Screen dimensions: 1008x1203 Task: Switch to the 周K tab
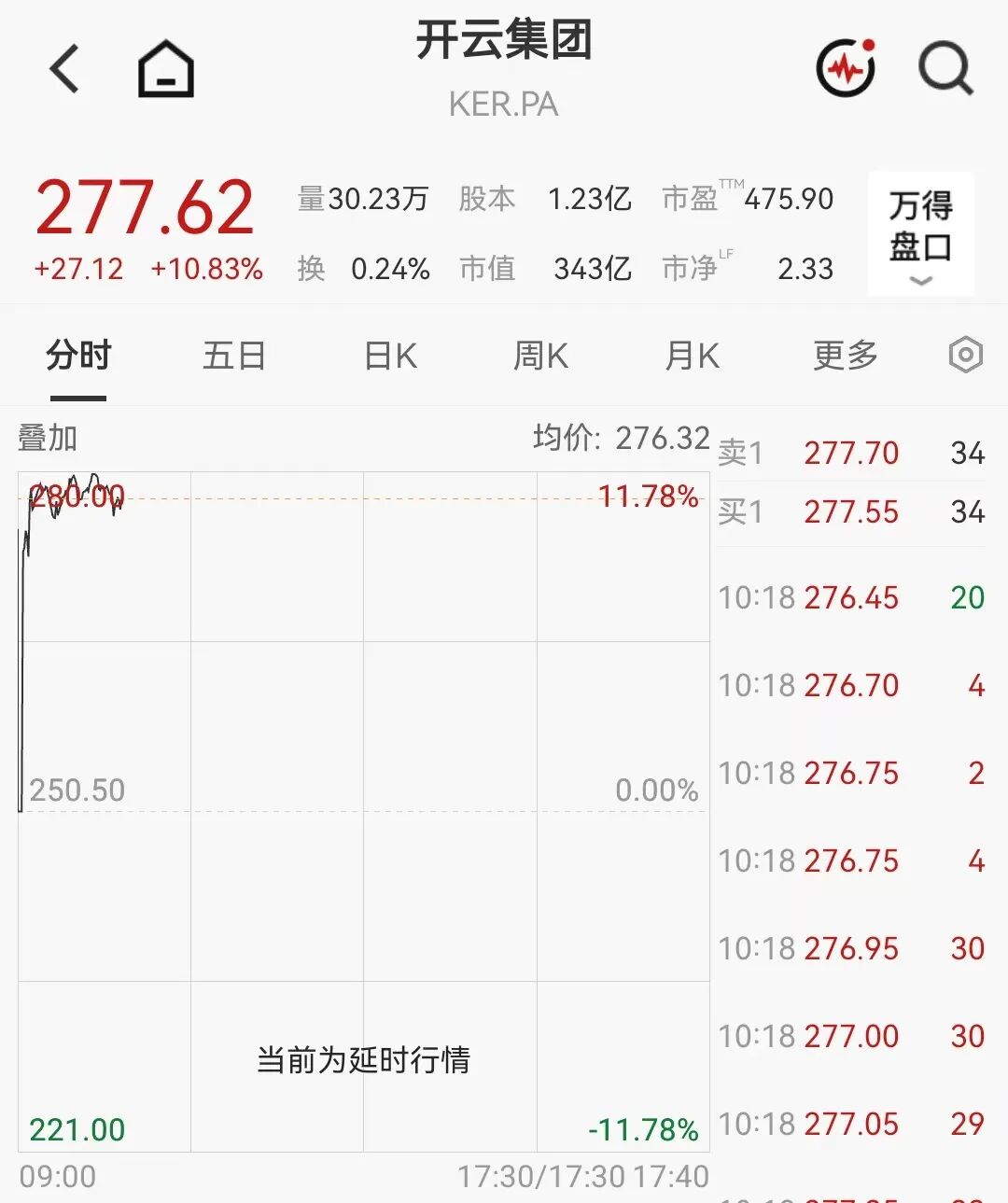coord(540,356)
